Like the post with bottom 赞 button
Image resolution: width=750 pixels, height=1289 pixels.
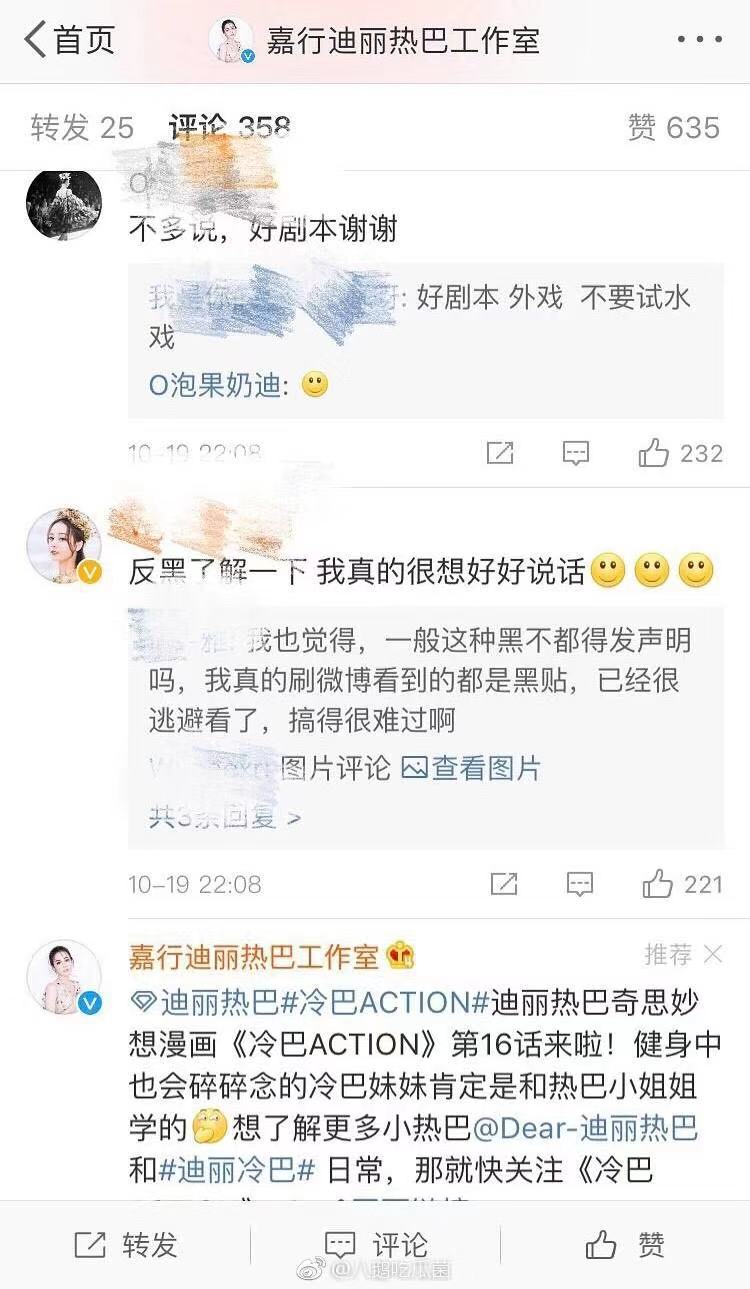pos(625,1245)
